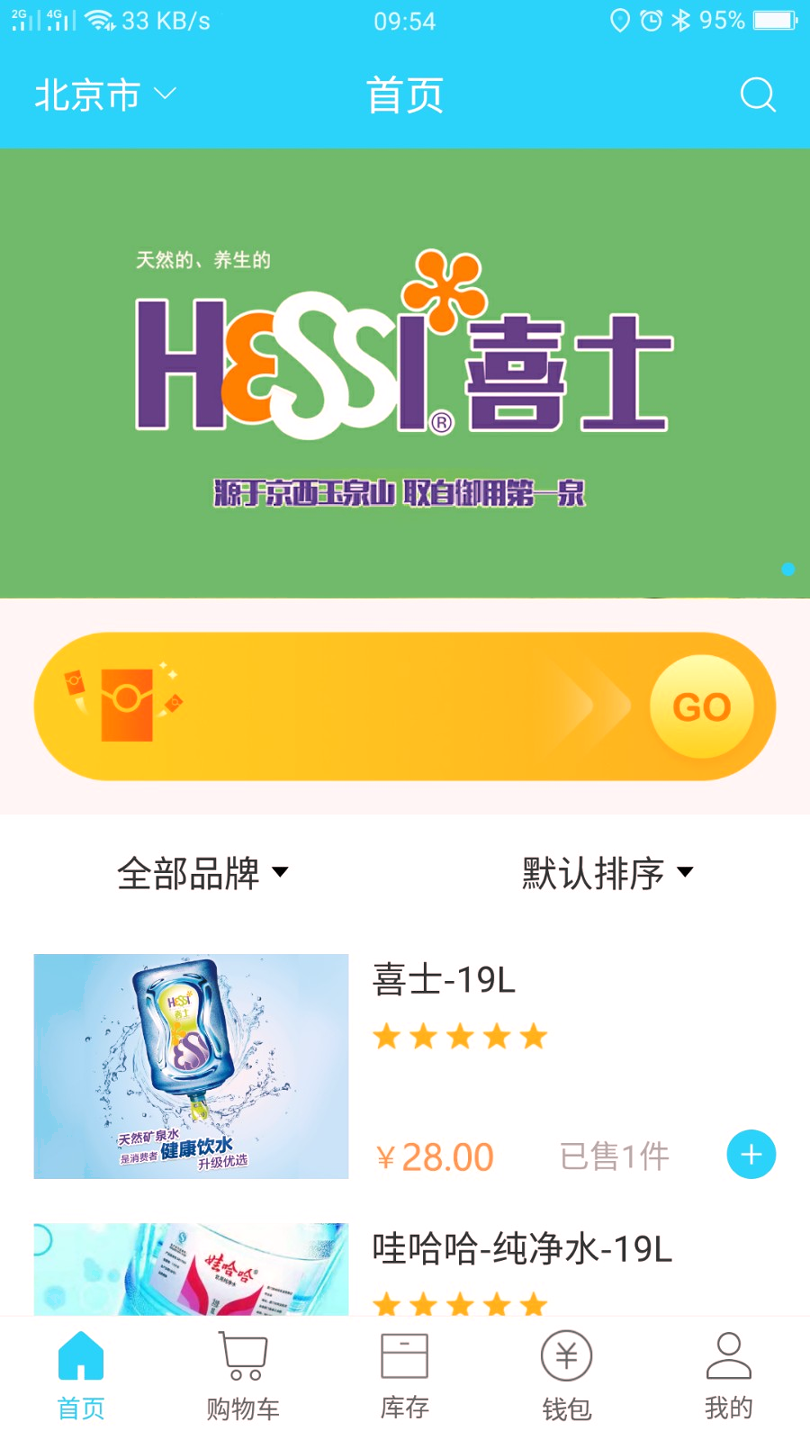
Task: Tap a star under 哇哈哈-纯净水-19L
Action: pyautogui.click(x=460, y=1304)
